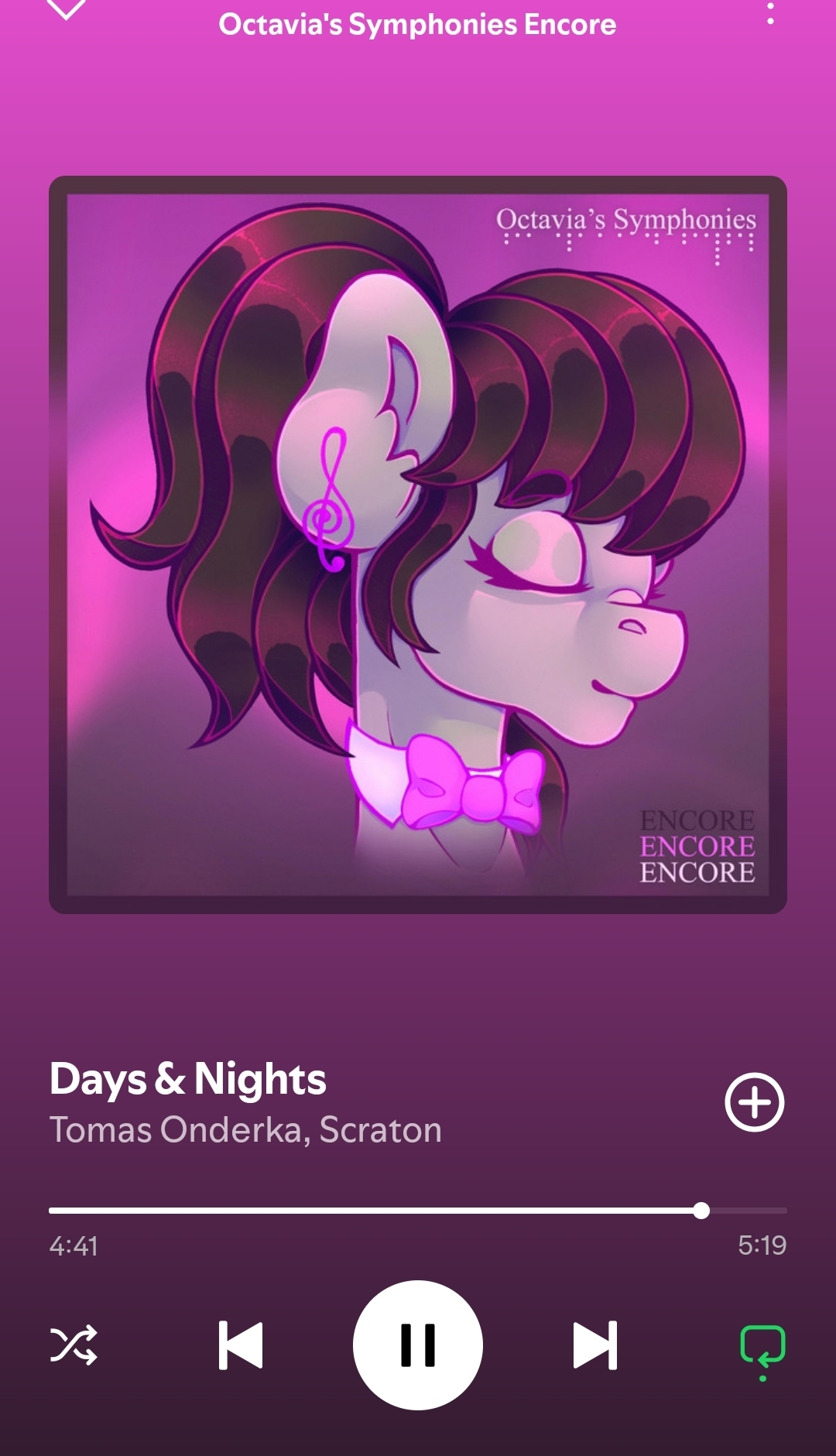This screenshot has width=836, height=1456.
Task: Open Tomas Onderka, Scraton artist link
Action: [x=245, y=1130]
